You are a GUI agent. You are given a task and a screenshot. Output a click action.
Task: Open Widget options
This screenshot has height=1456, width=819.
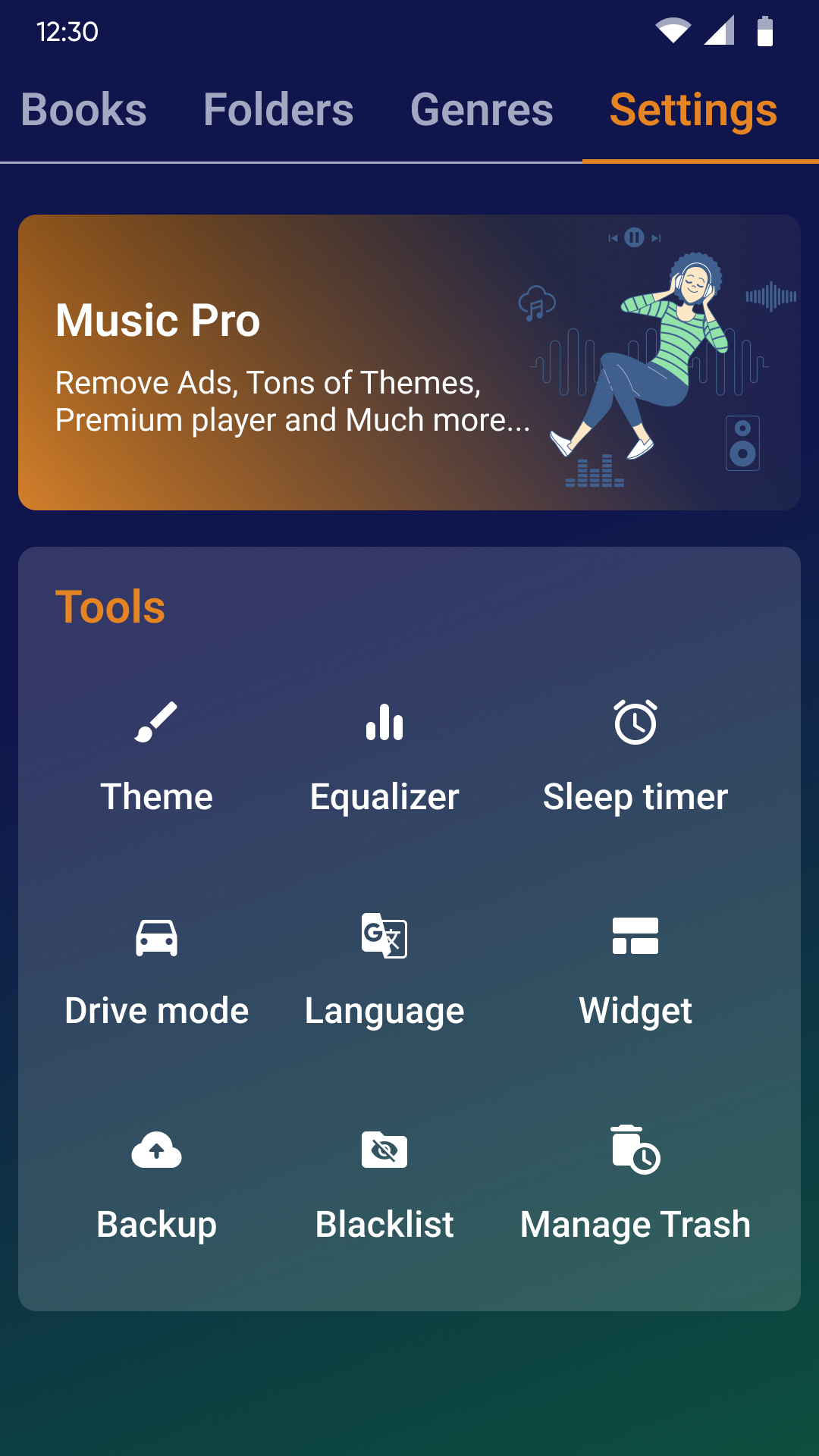[635, 971]
